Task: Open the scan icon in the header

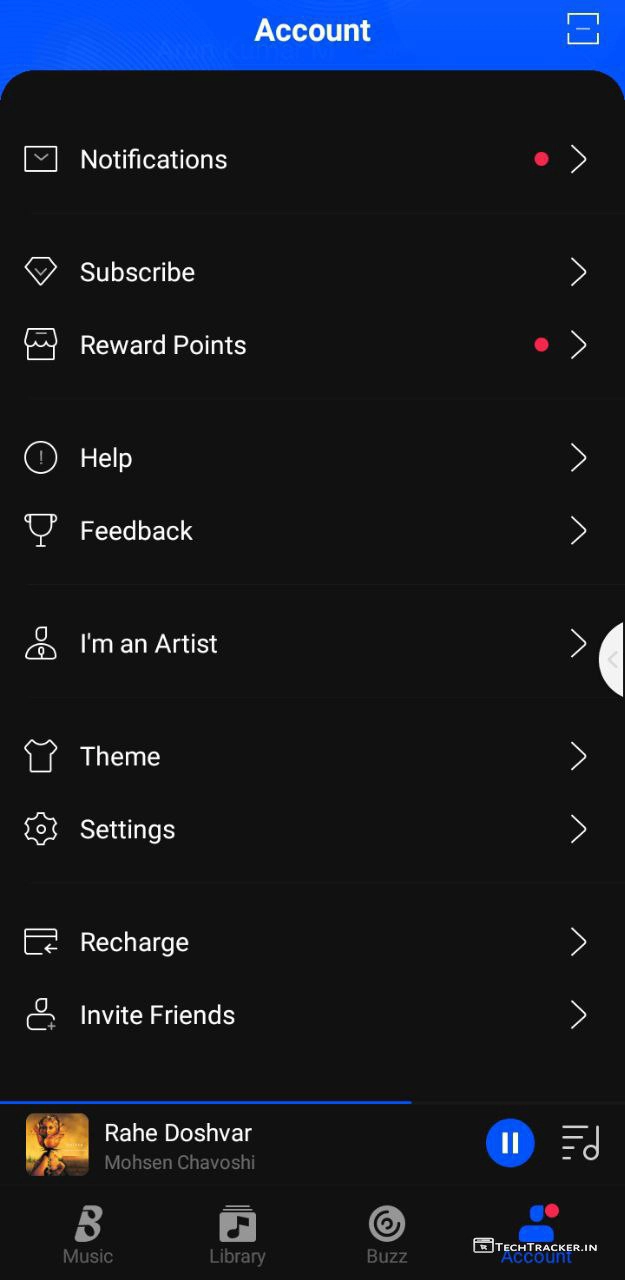Action: (582, 29)
